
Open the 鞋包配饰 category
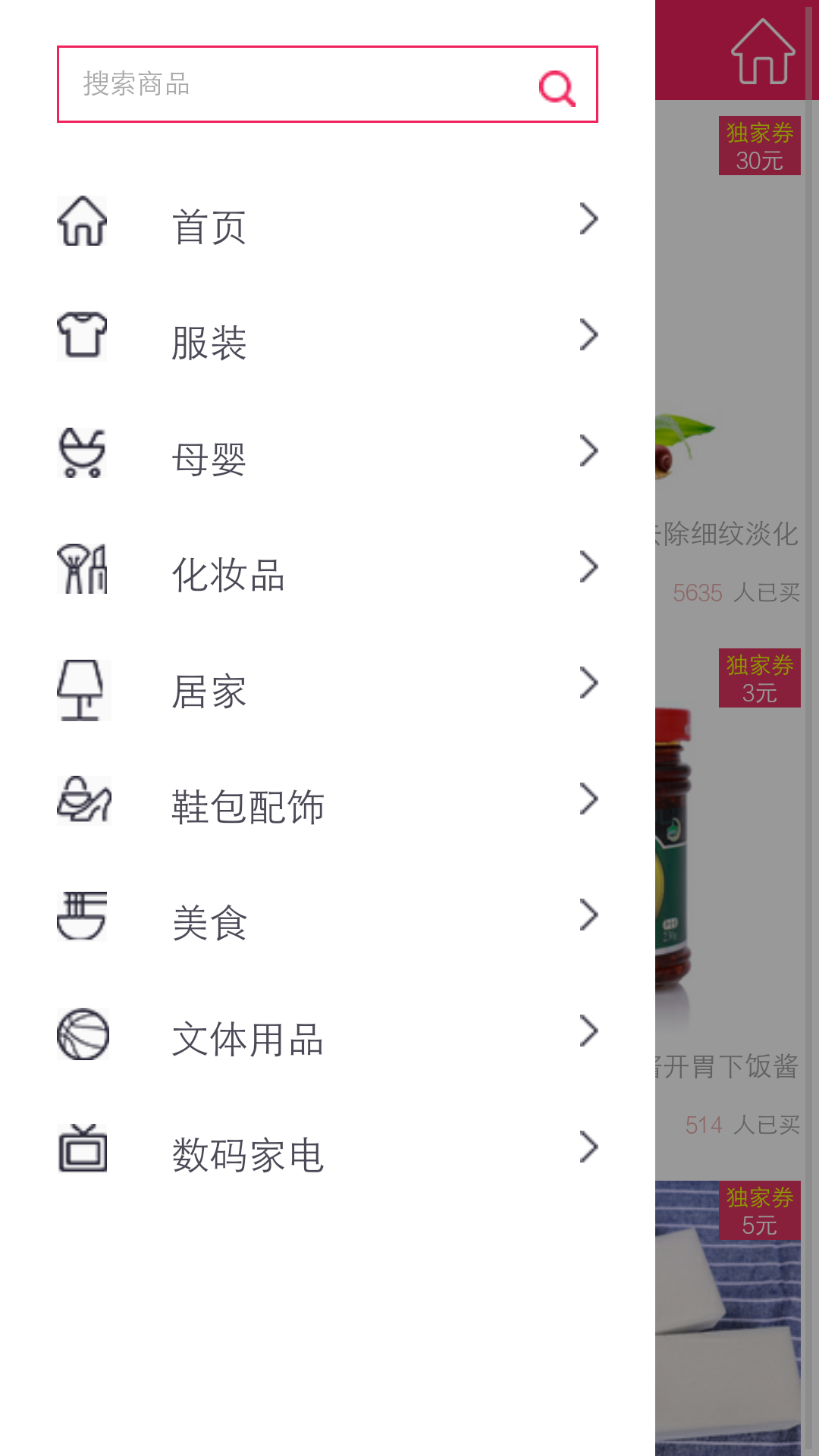[x=326, y=805]
